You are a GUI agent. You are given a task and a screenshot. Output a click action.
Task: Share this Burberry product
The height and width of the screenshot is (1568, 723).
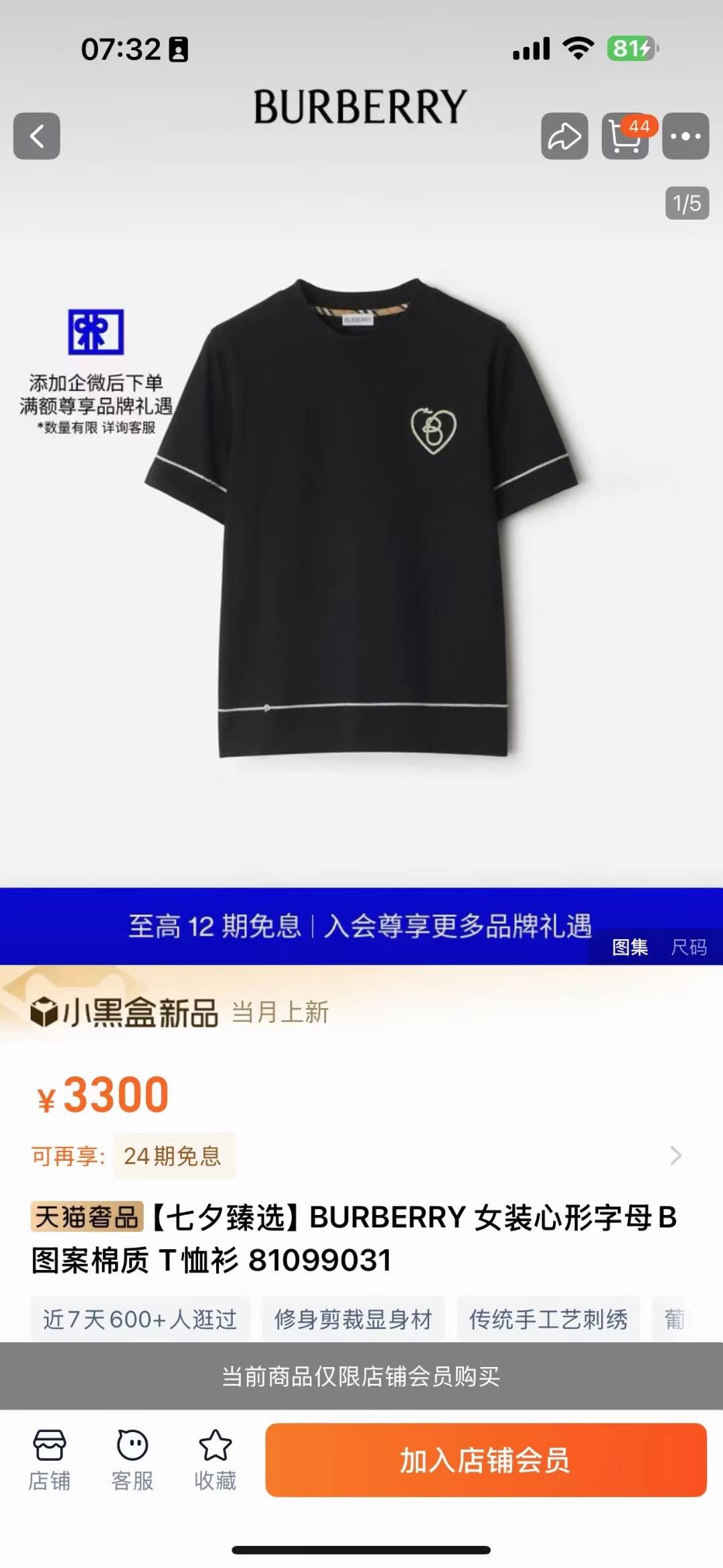(564, 136)
